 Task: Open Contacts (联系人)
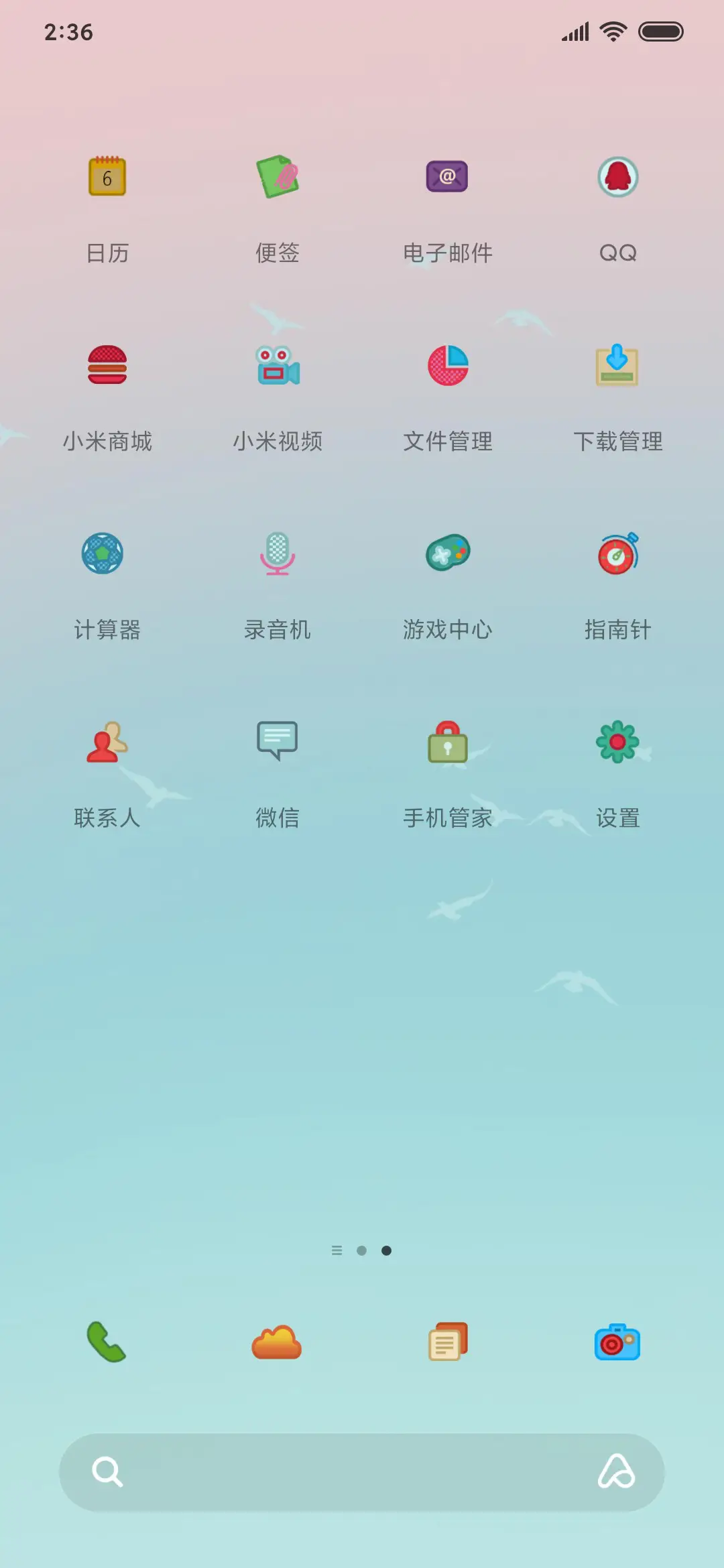coord(107,742)
